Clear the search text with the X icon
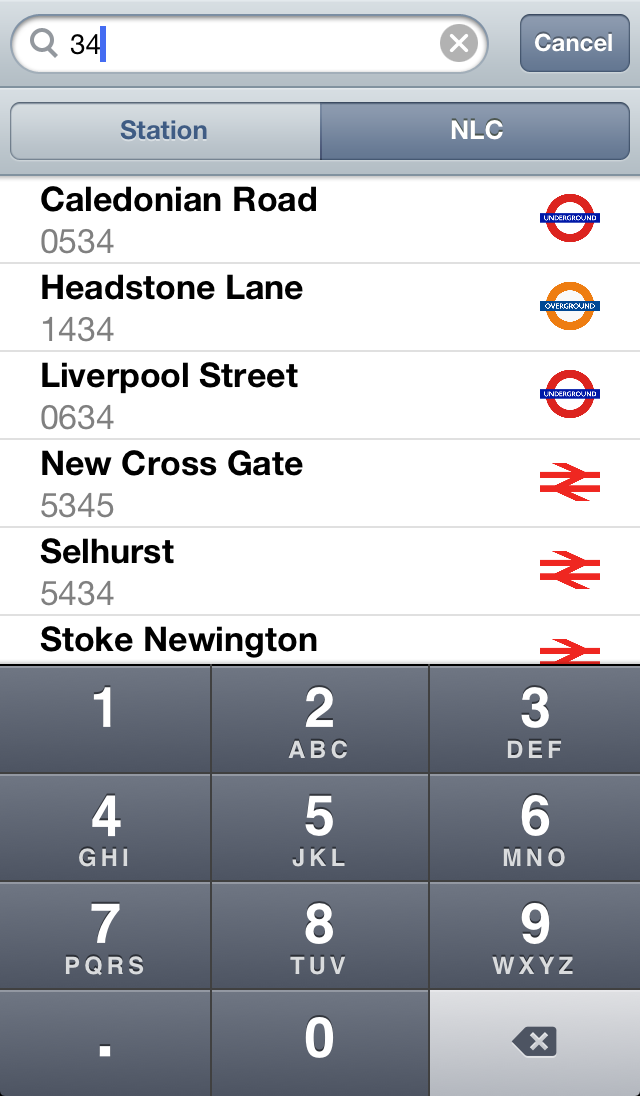 coord(459,43)
